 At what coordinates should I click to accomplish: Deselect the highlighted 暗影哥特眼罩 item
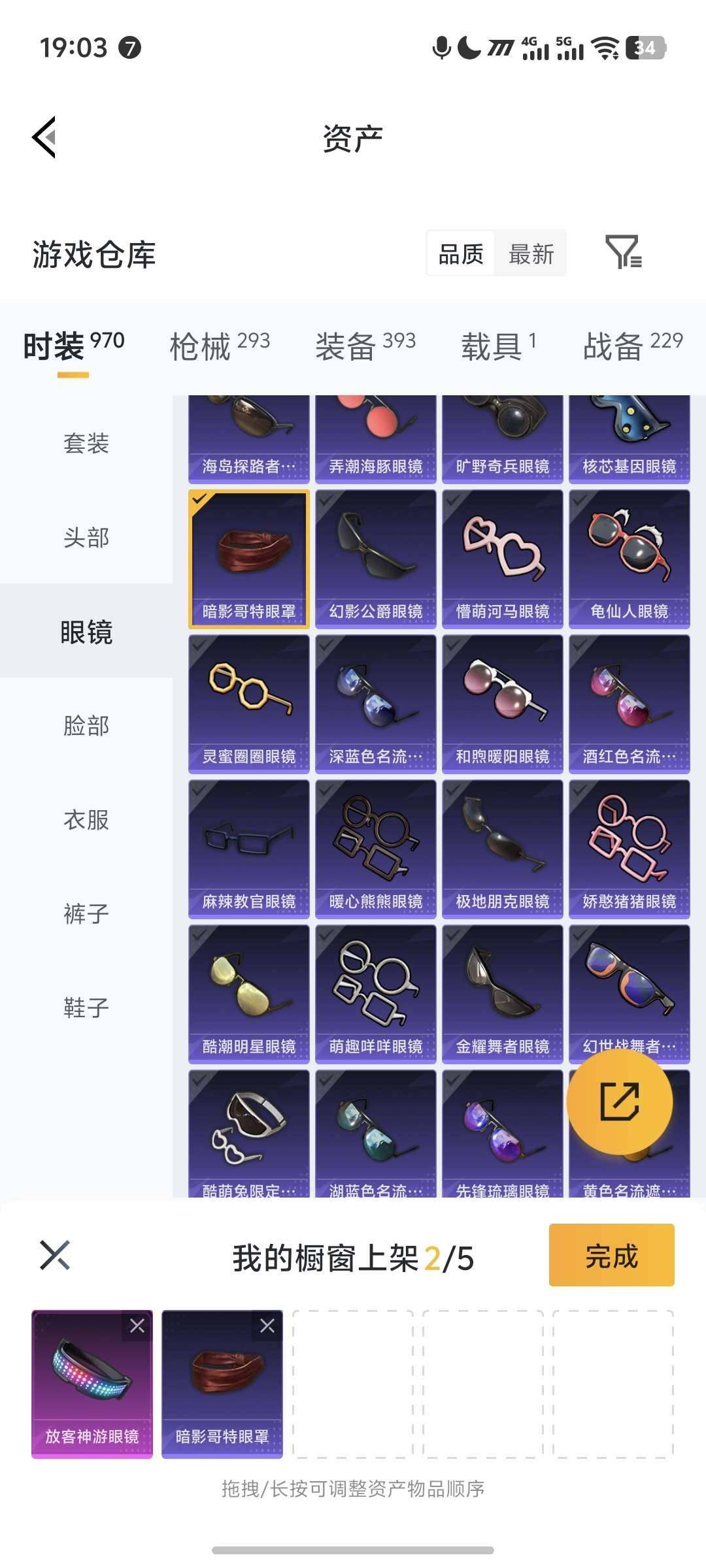(248, 562)
